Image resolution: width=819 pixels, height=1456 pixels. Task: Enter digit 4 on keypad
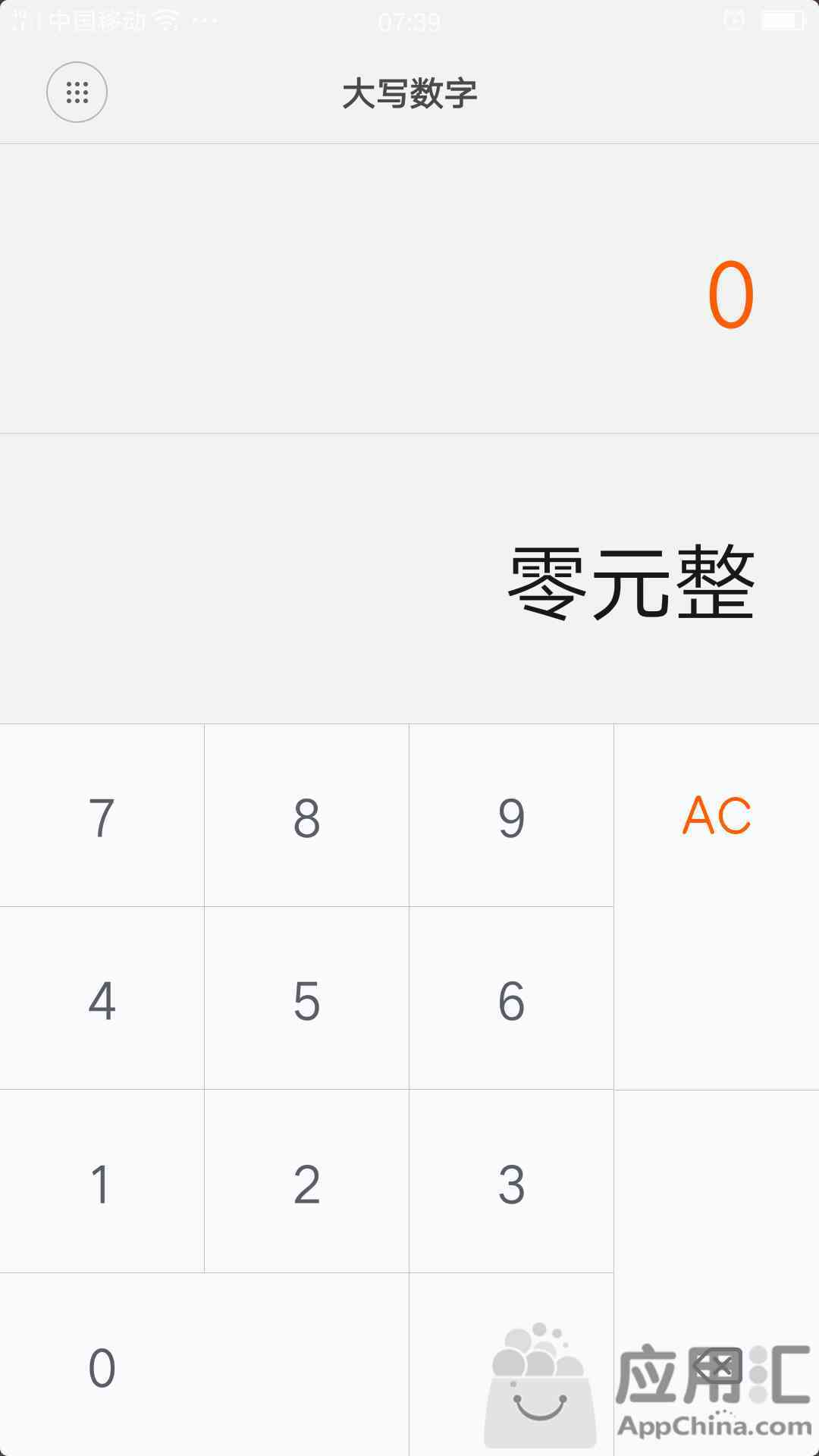[102, 999]
